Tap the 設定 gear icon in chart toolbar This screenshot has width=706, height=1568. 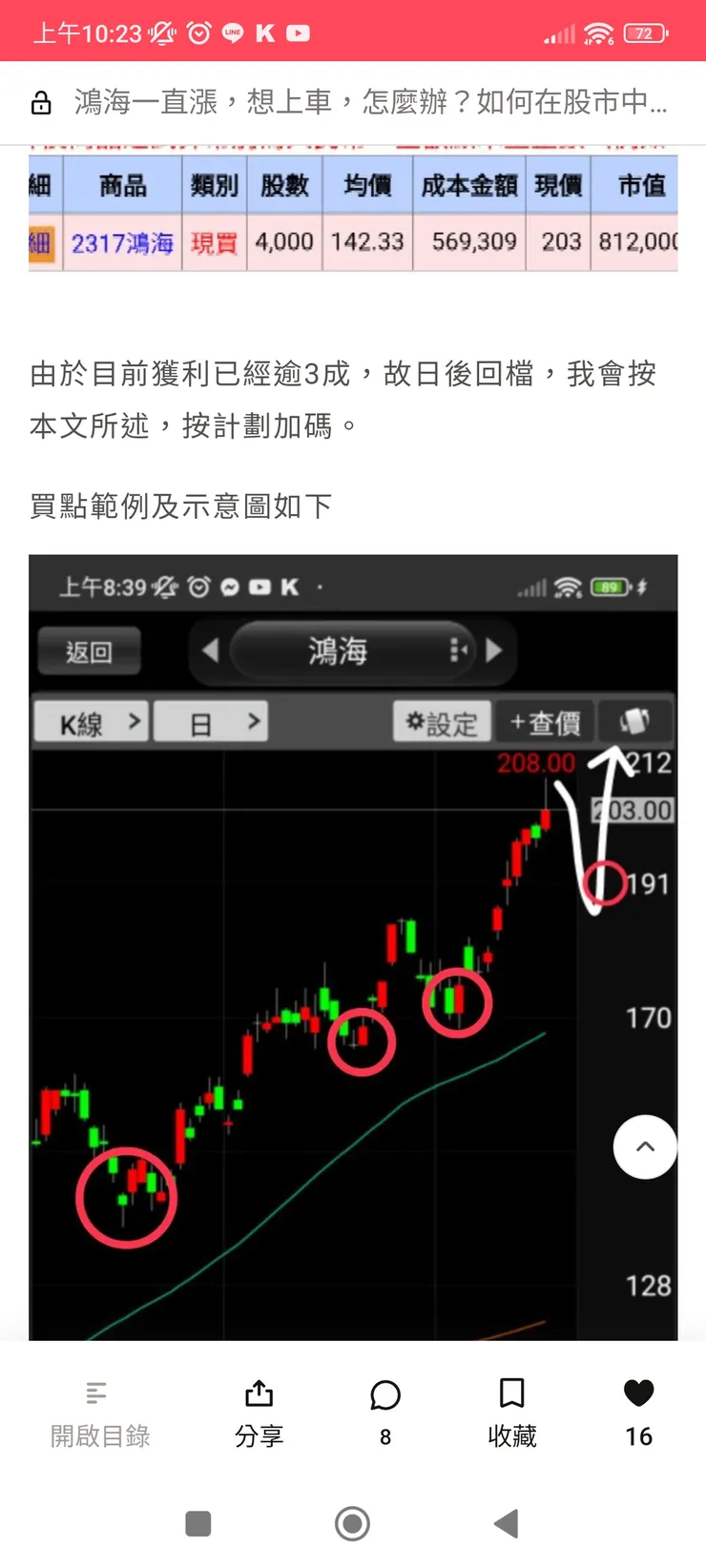(x=442, y=722)
